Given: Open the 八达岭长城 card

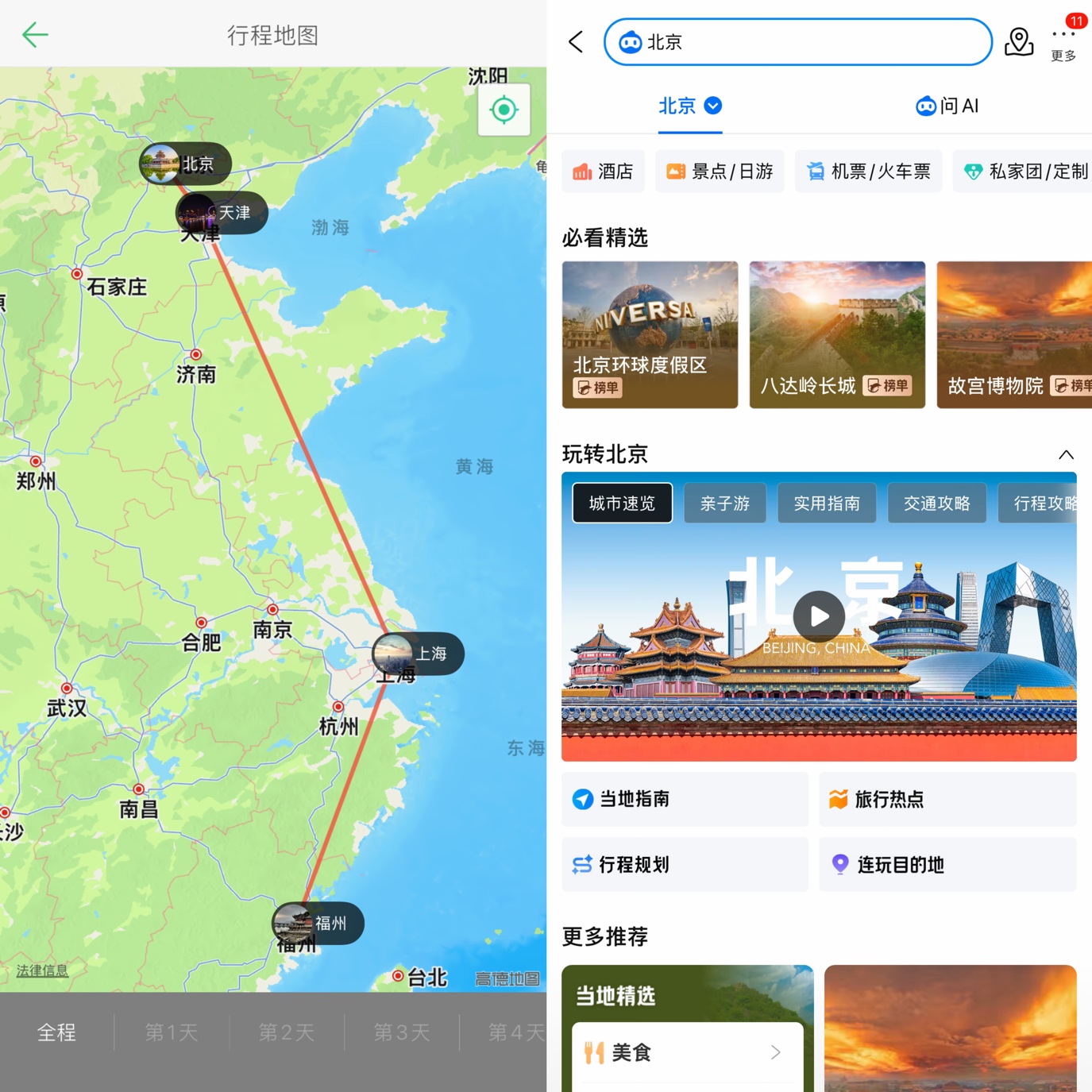Looking at the screenshot, I should coord(837,335).
